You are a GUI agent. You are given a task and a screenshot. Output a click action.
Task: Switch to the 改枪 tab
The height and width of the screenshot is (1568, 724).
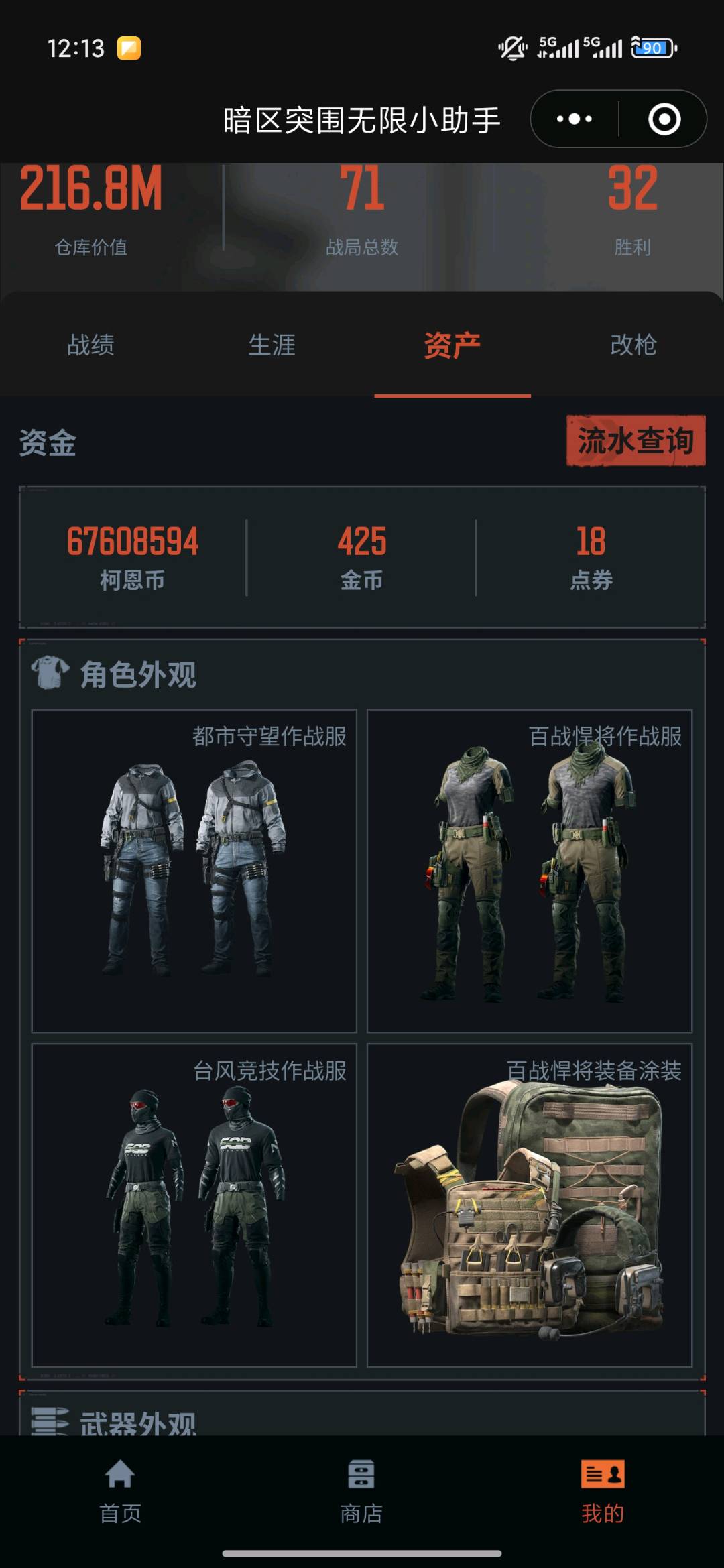coord(633,345)
